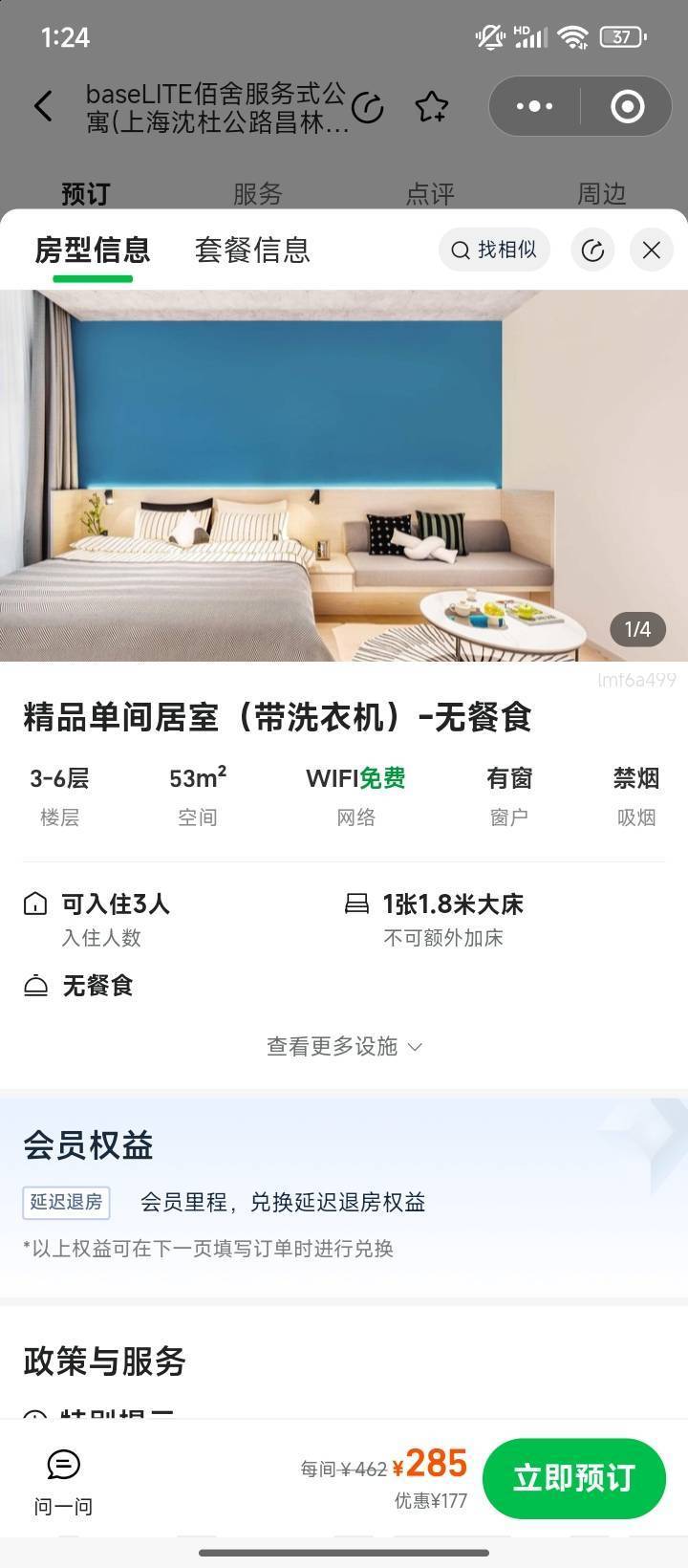Screen dimensions: 688x1568
Task: Switch to the 点评 tab
Action: tap(430, 193)
